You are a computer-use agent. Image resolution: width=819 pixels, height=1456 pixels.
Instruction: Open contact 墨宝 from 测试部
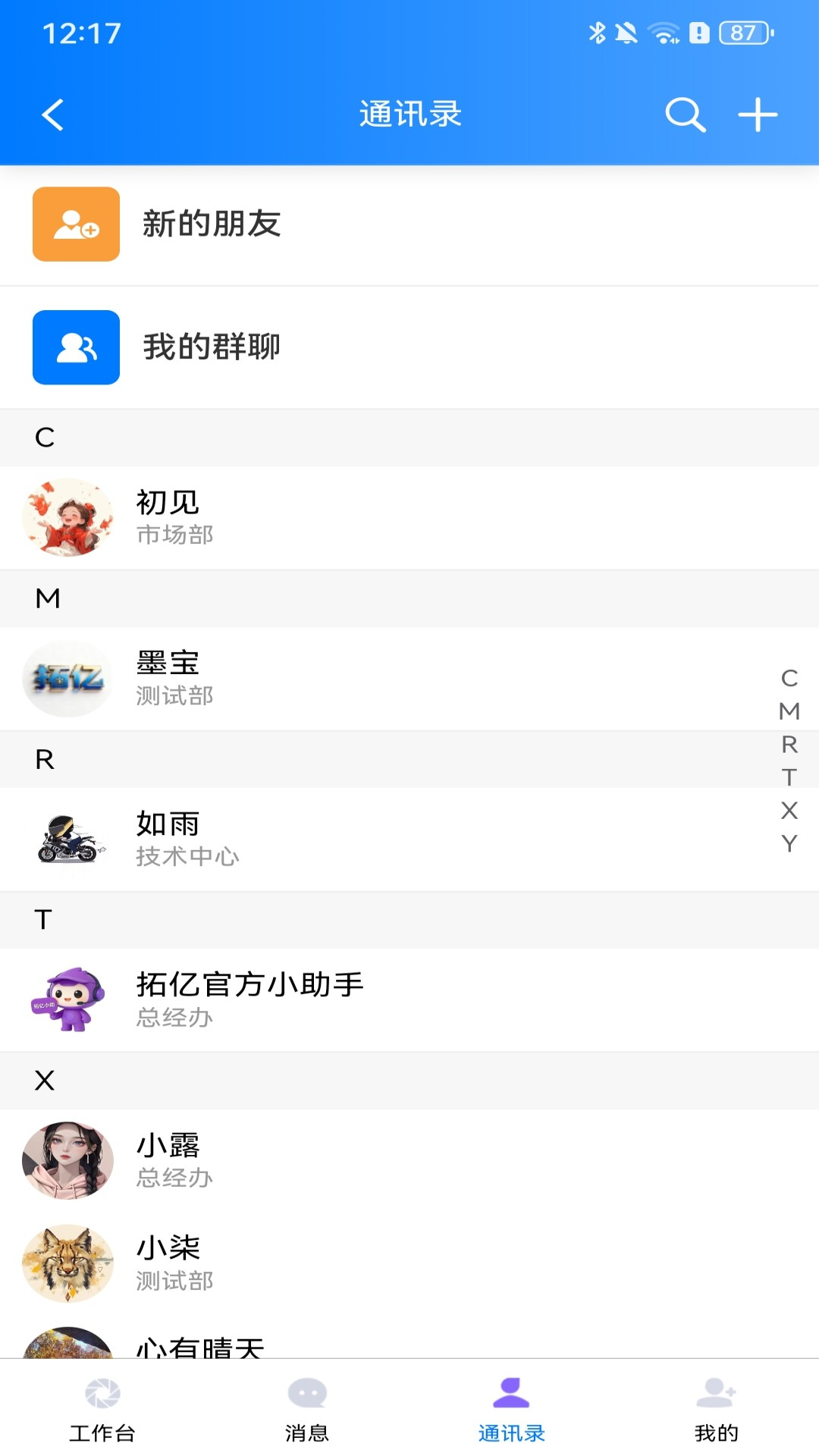[x=227, y=677]
